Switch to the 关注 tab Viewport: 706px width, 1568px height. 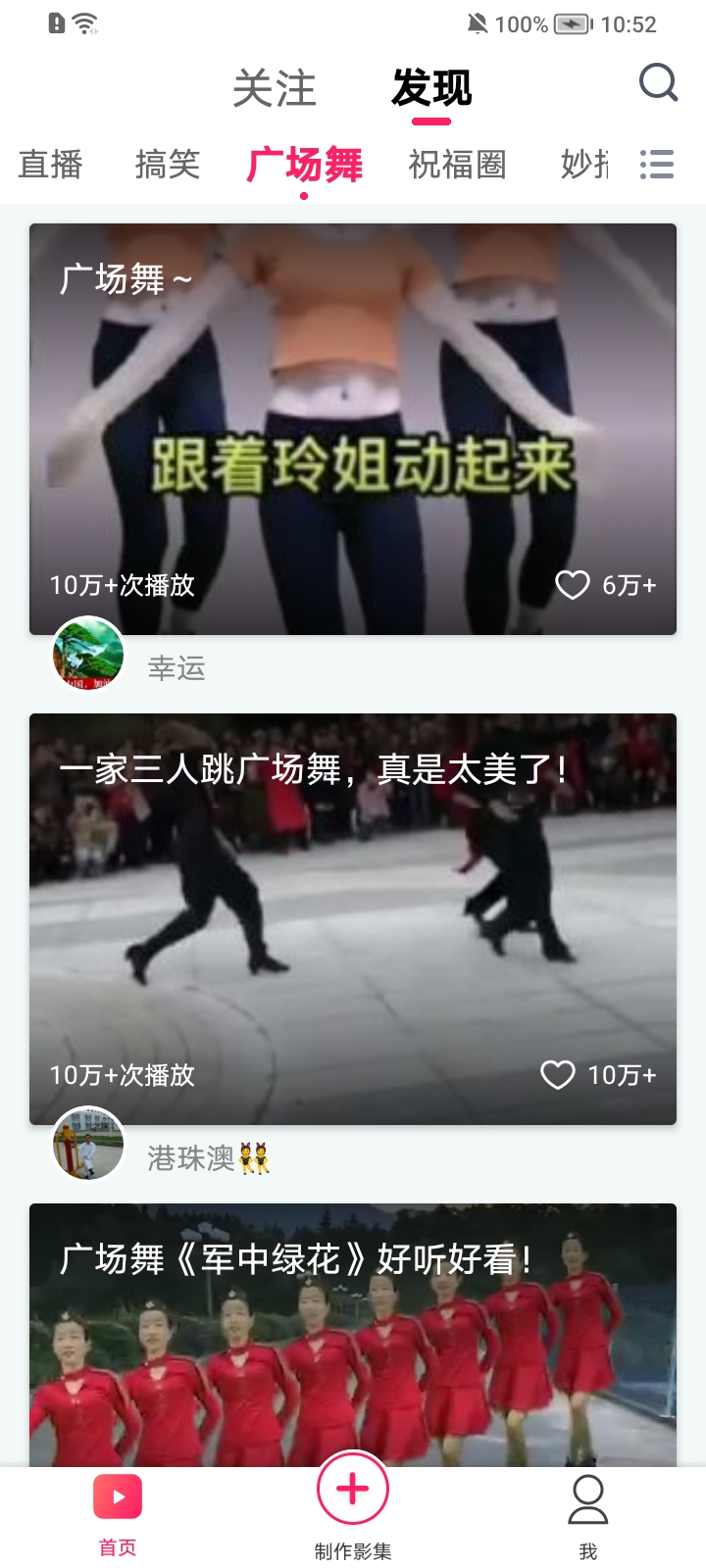[275, 88]
